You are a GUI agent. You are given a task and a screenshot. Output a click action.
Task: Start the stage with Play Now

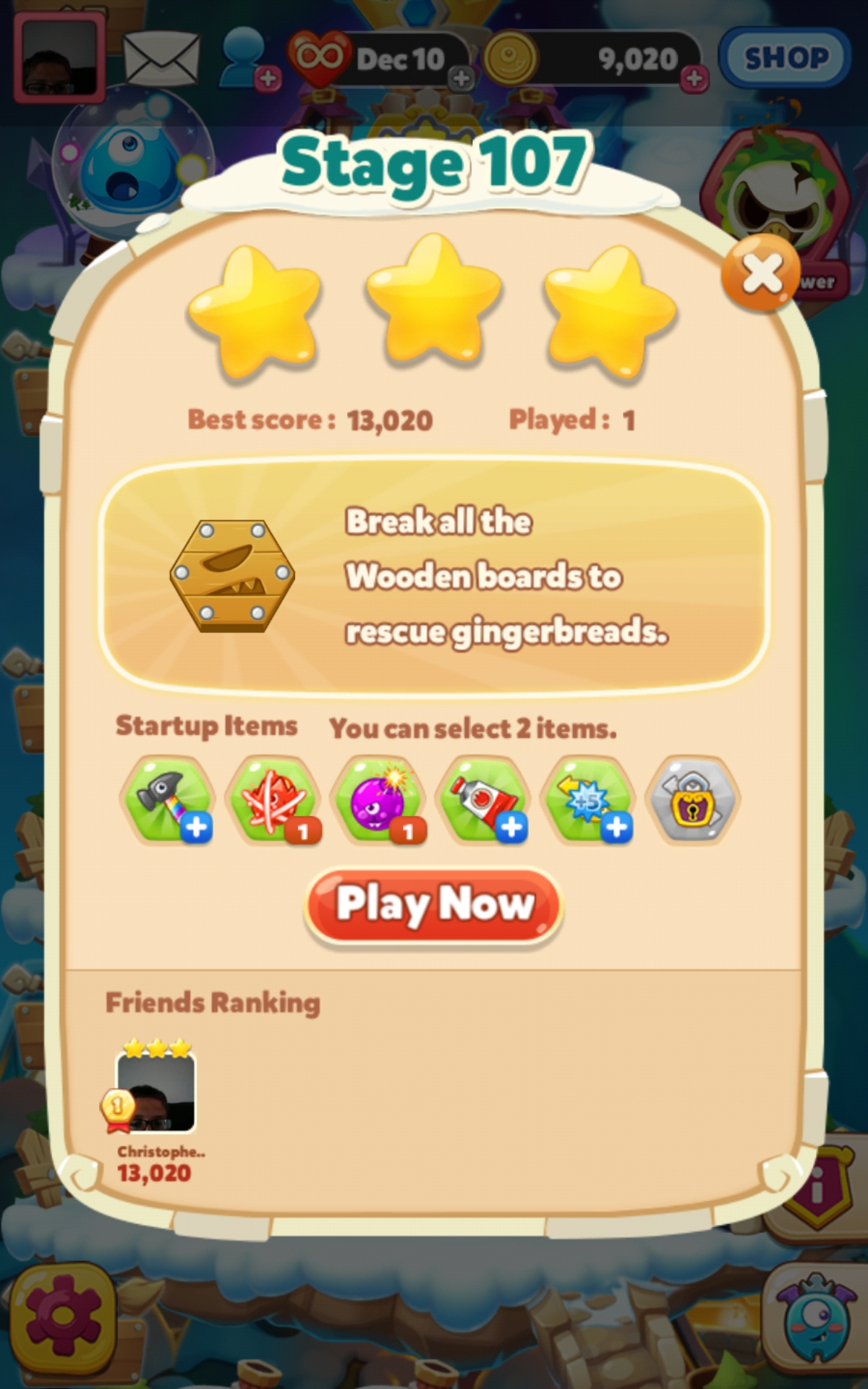[434, 904]
